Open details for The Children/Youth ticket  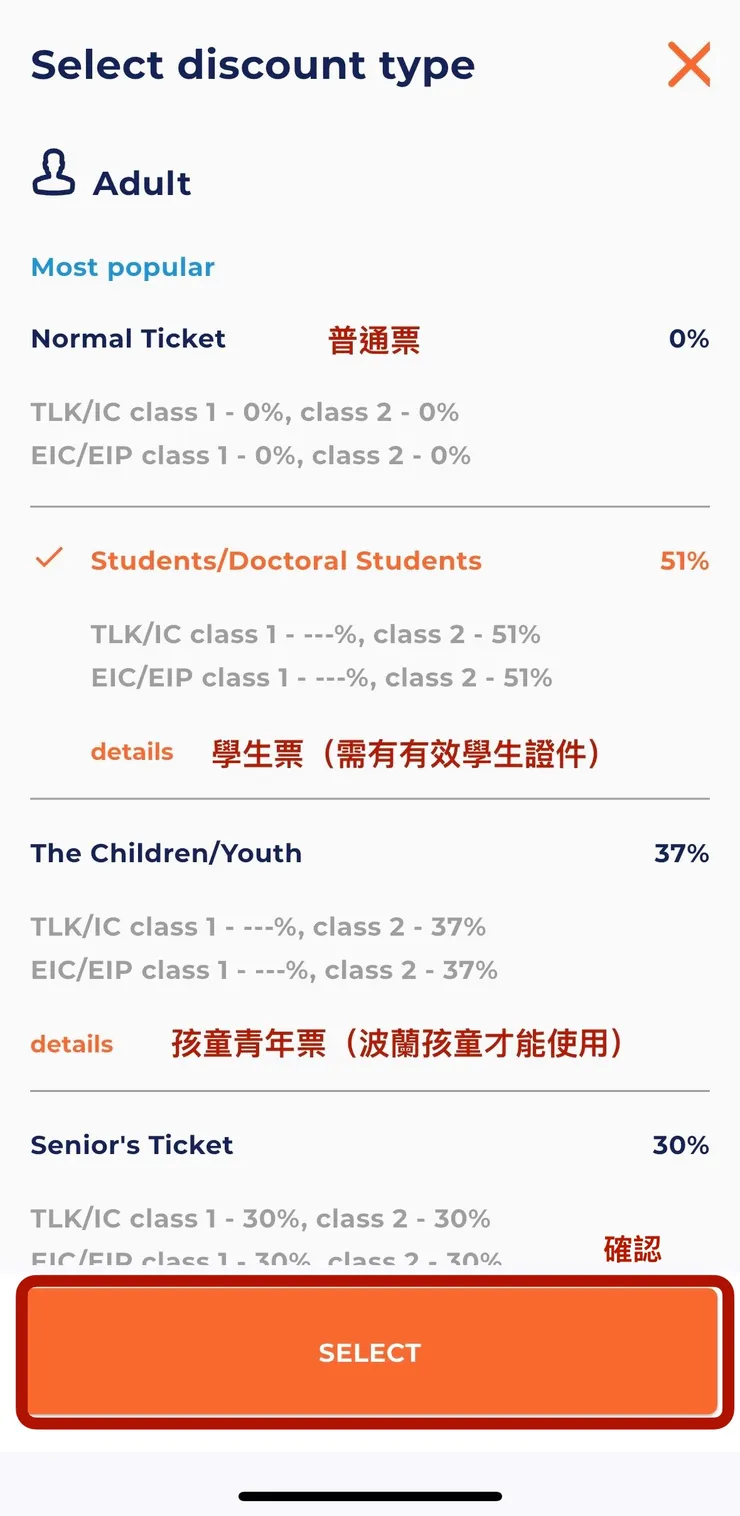pos(71,1043)
